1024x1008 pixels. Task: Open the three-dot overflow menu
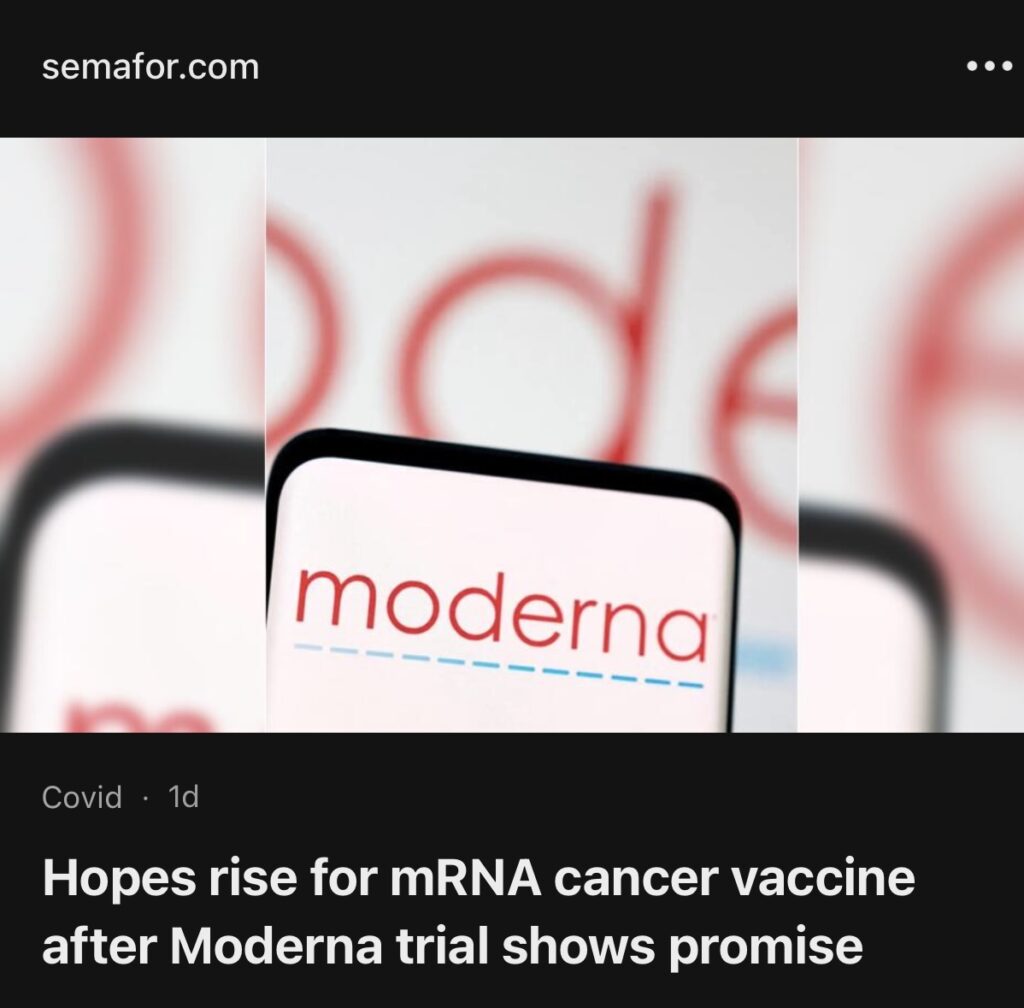(x=989, y=67)
